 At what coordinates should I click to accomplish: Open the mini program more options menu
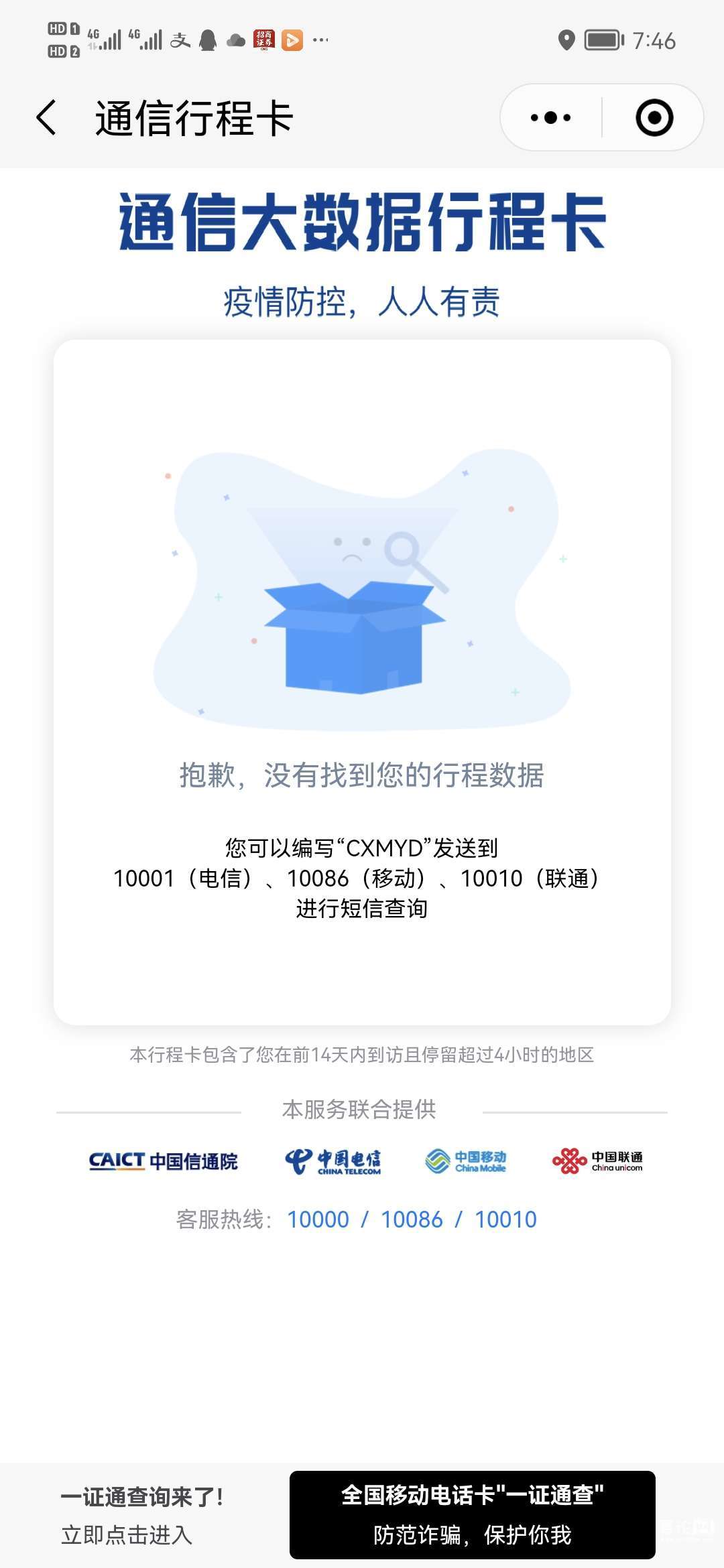coord(550,118)
